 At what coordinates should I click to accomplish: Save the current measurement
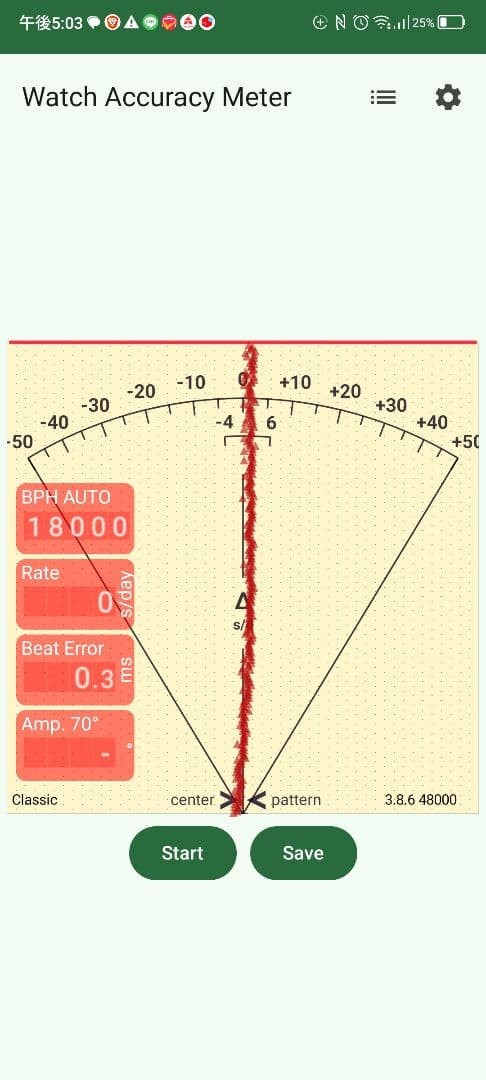[x=303, y=853]
